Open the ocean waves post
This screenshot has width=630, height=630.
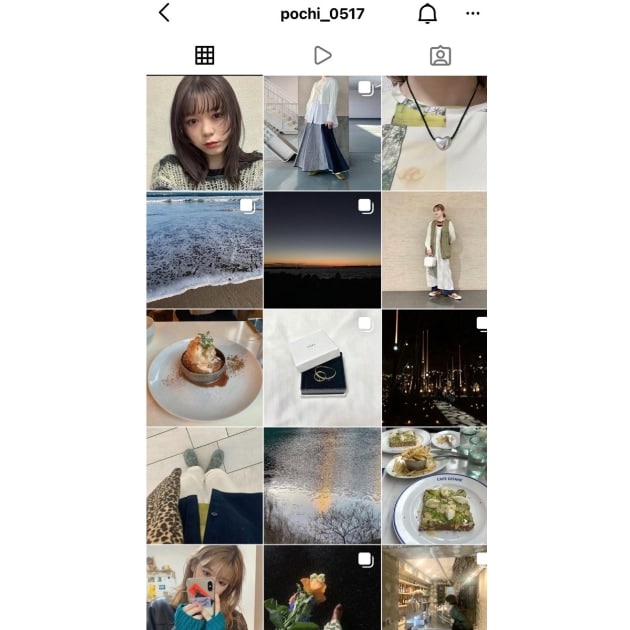pos(204,250)
